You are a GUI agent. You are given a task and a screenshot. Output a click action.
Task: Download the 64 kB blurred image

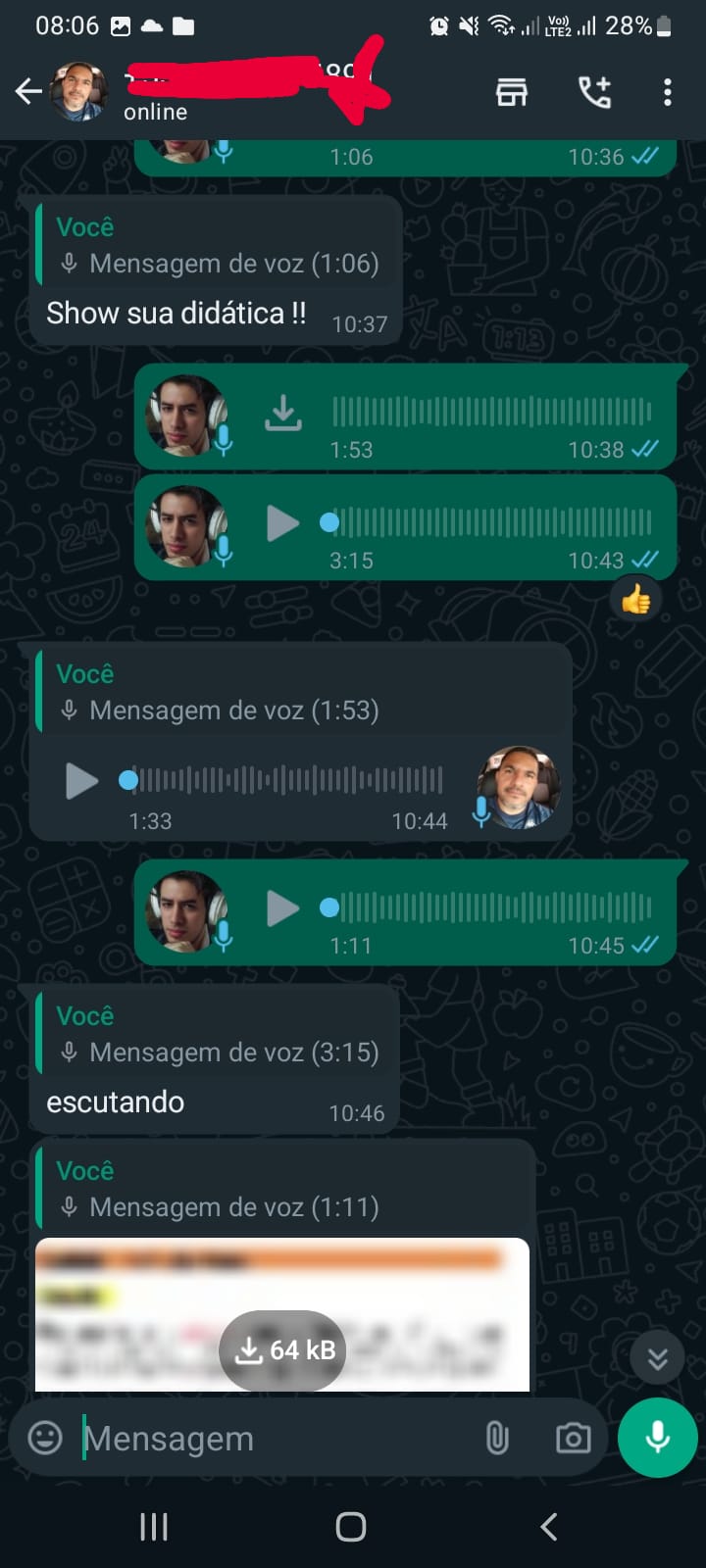282,1349
